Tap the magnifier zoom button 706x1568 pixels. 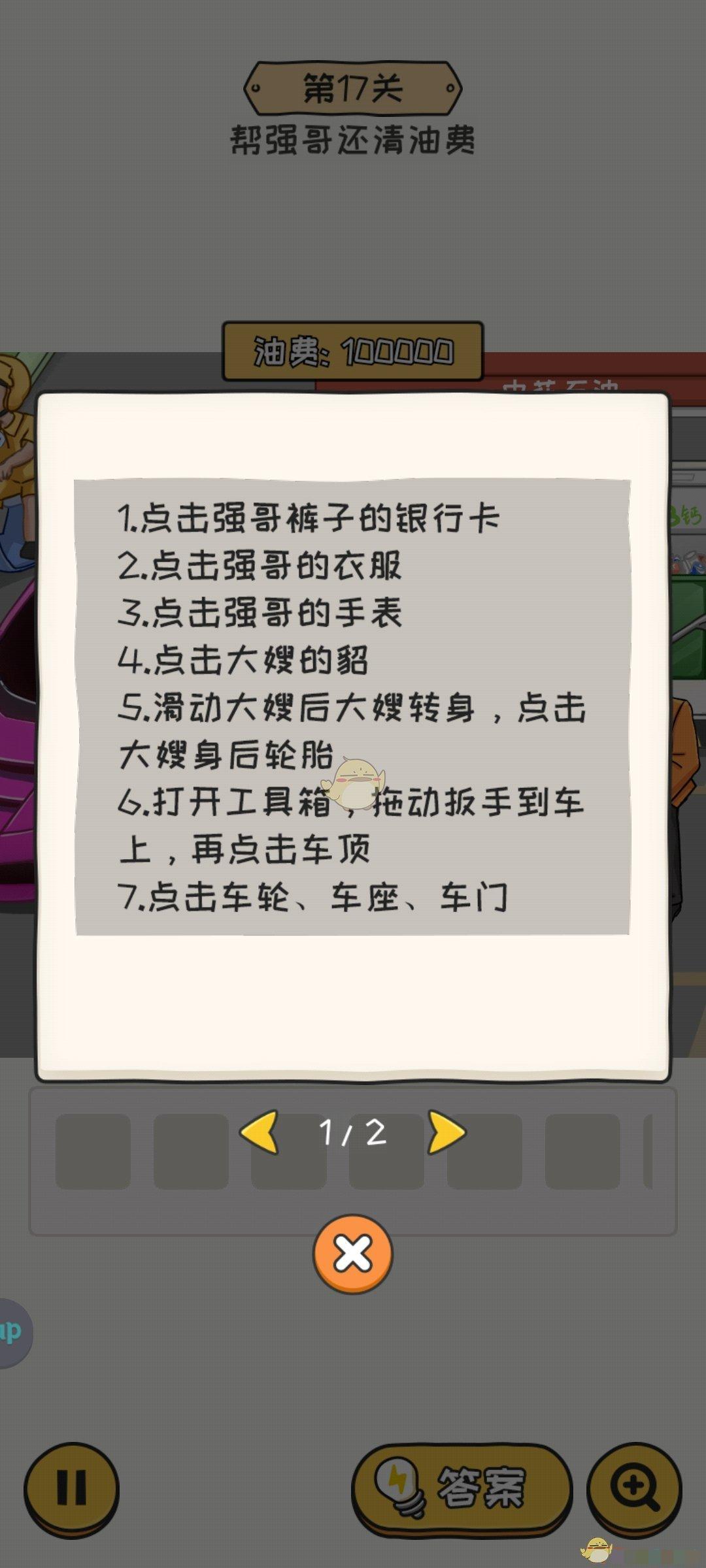coord(634,1488)
